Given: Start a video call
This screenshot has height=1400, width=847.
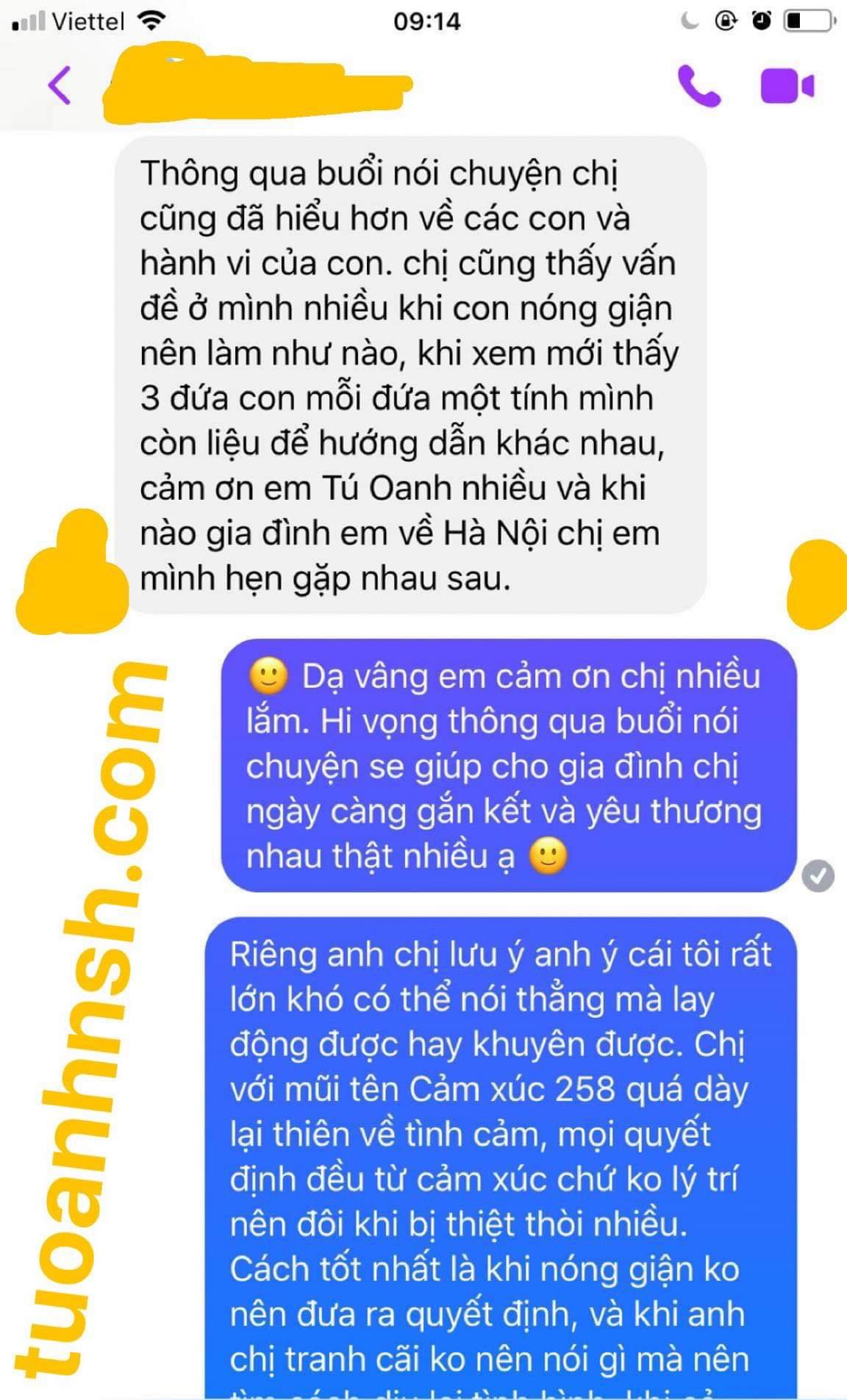Looking at the screenshot, I should [x=787, y=87].
